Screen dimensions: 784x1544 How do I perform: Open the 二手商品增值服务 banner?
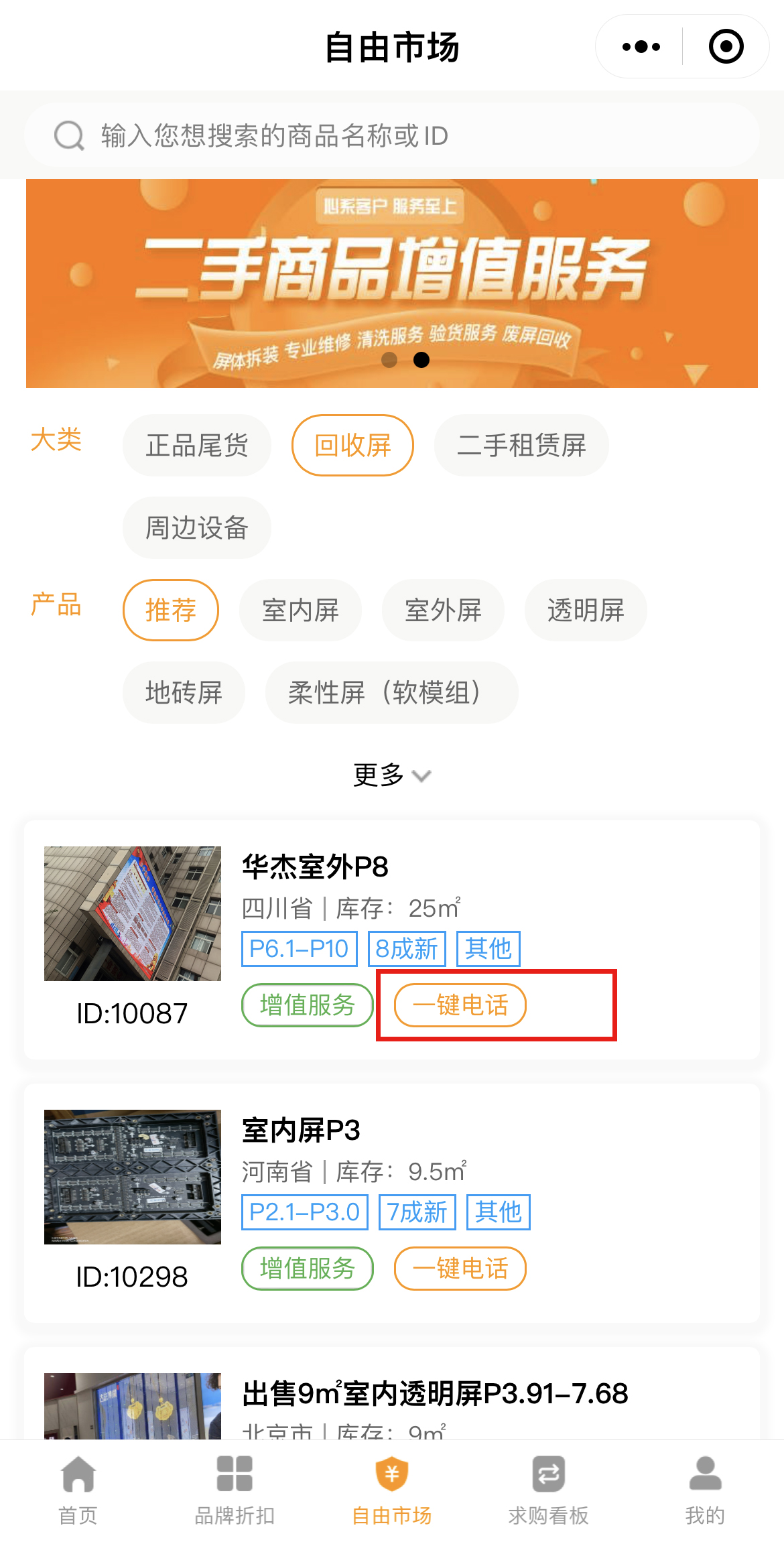[392, 283]
